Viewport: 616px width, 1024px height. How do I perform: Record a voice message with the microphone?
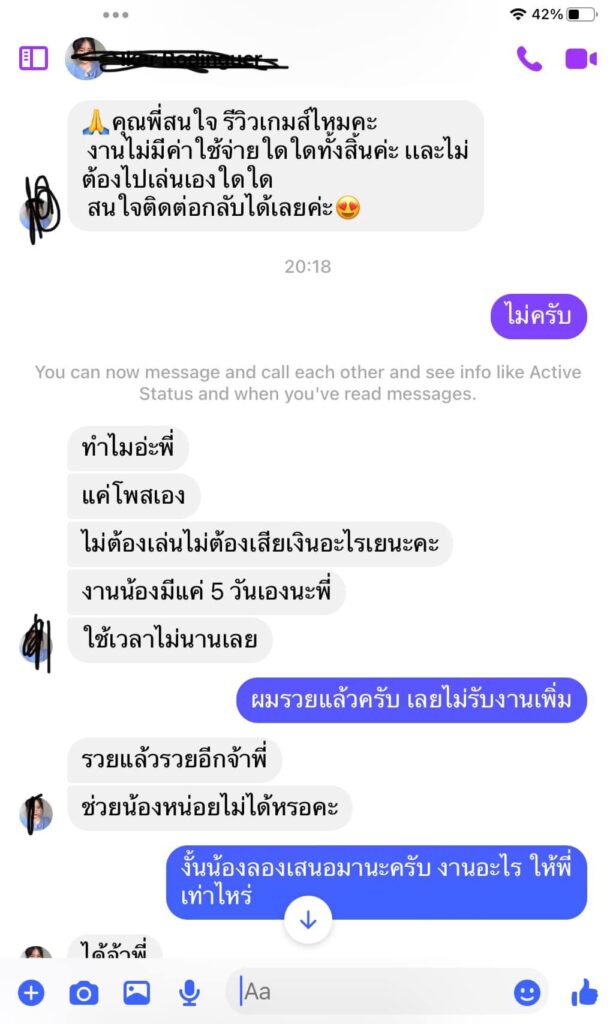(187, 992)
